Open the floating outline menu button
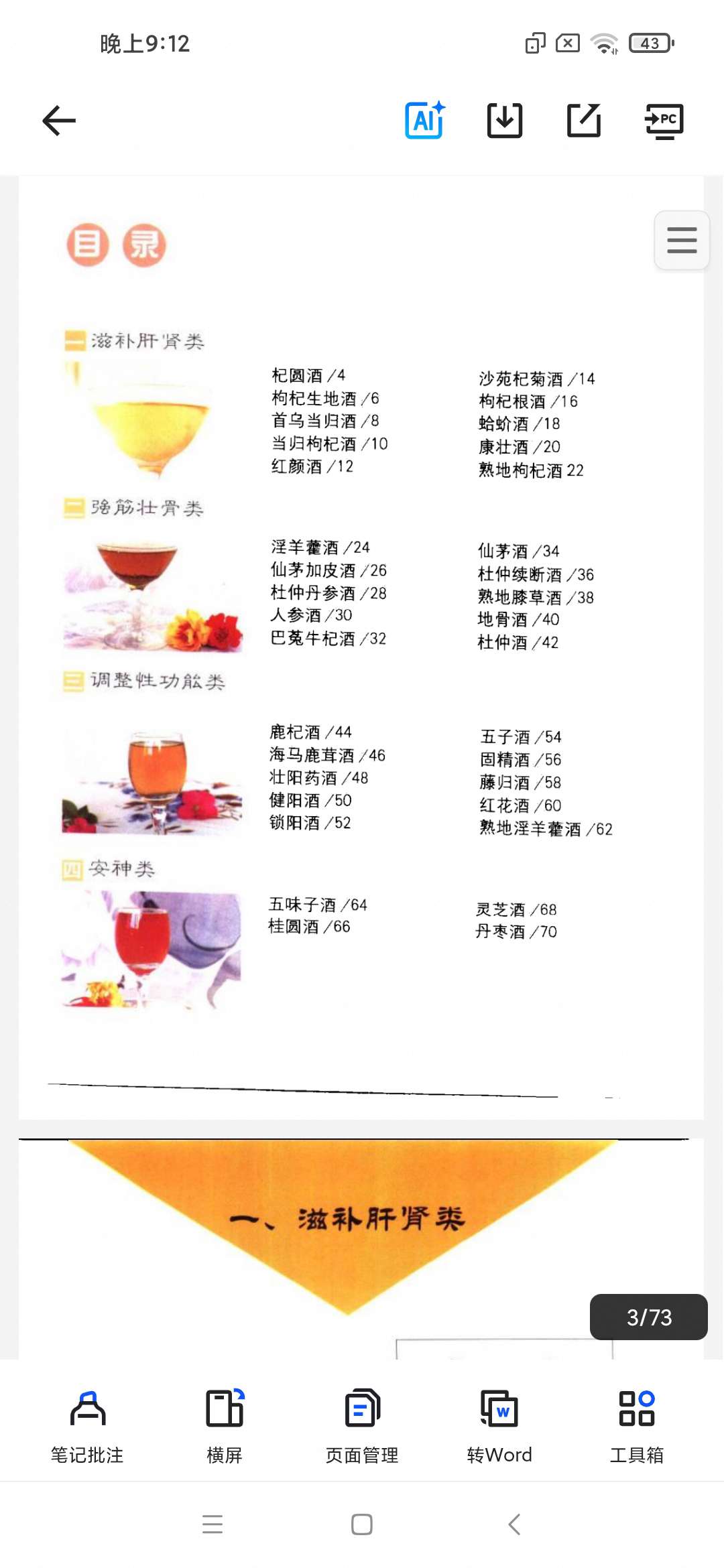724x1568 pixels. 682,240
